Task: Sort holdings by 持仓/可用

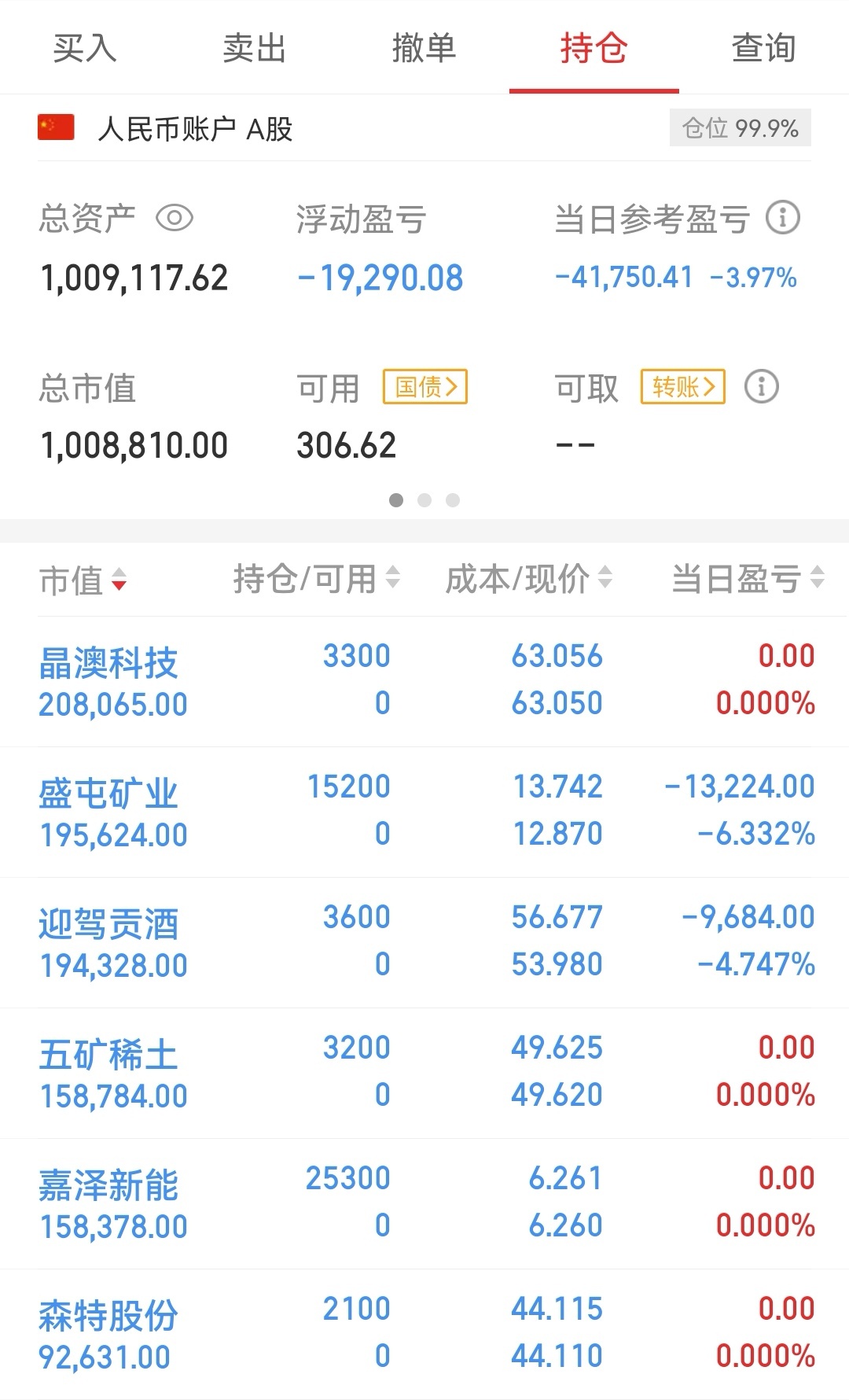Action: click(317, 579)
